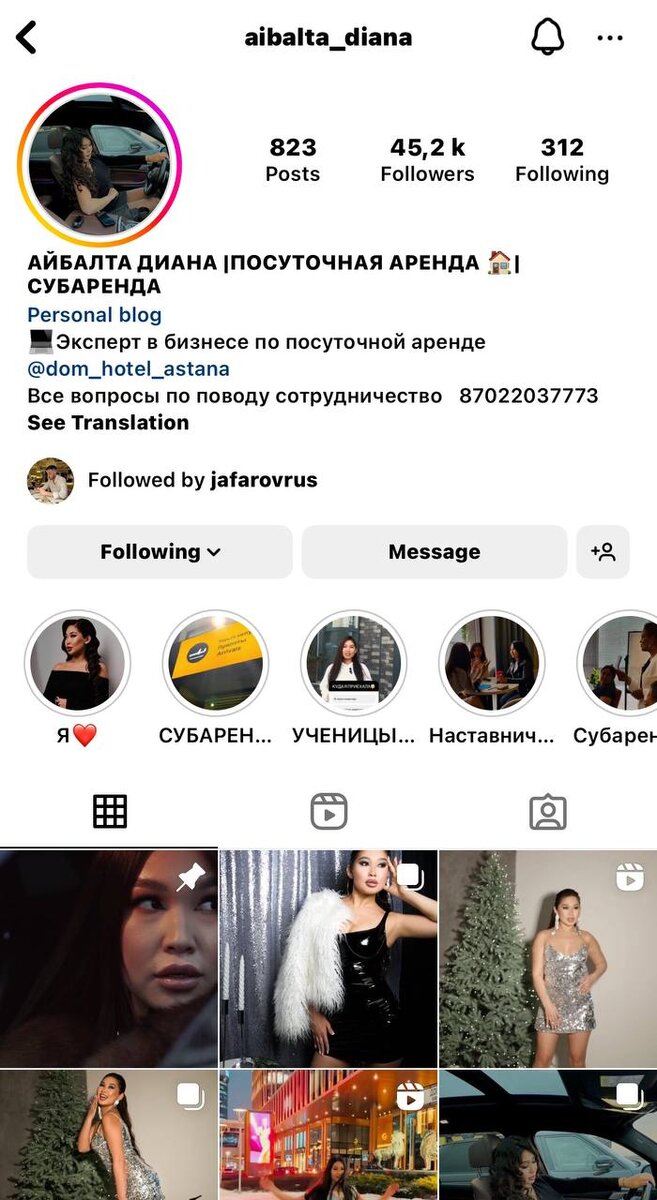This screenshot has height=1200, width=657.
Task: Open the pinned close-up portrait post
Action: click(108, 958)
